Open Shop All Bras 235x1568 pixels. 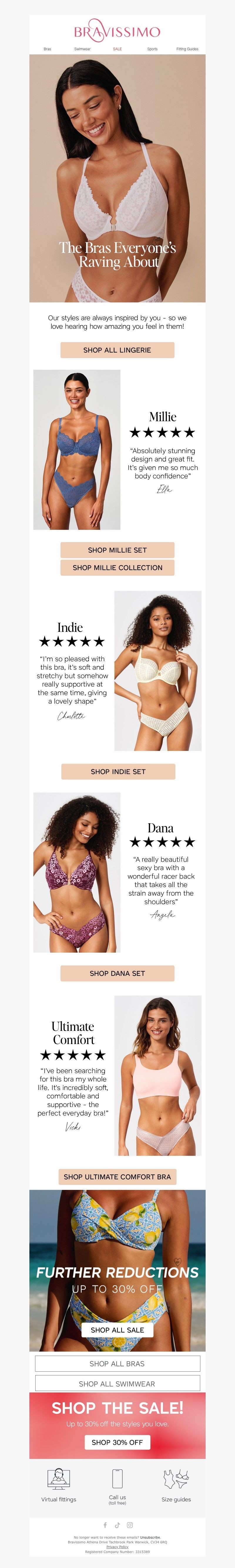click(117, 1363)
